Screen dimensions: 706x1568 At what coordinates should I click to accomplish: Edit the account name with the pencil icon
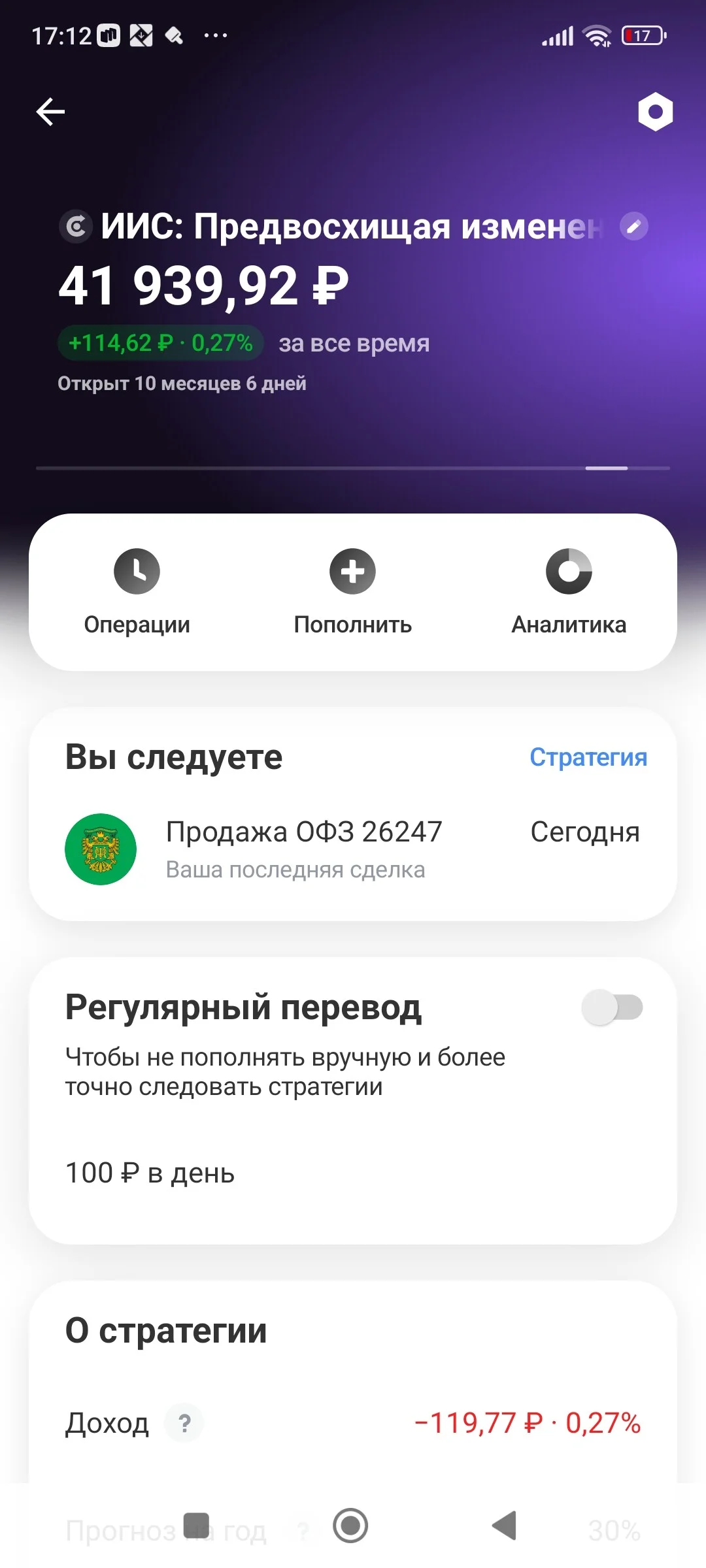coord(633,227)
